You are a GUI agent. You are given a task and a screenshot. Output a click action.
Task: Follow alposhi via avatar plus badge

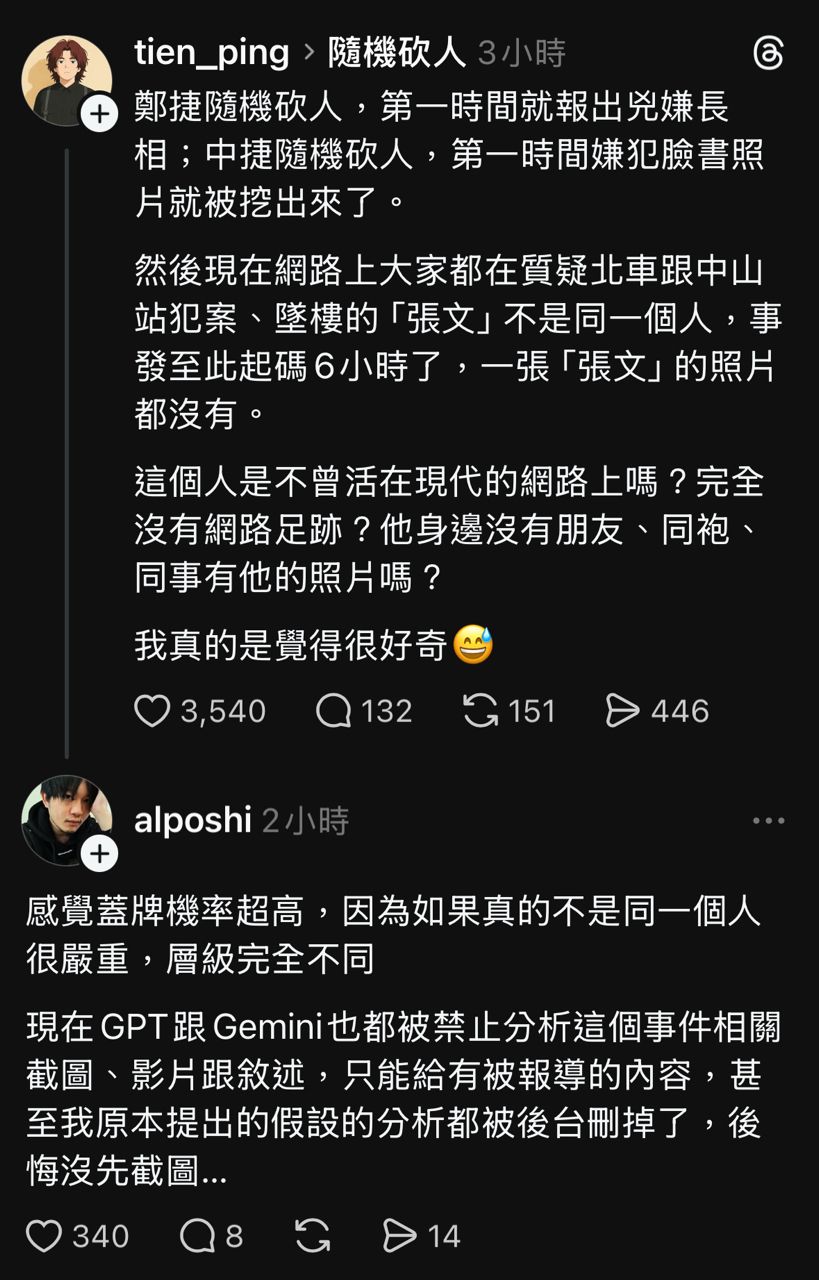tap(99, 853)
